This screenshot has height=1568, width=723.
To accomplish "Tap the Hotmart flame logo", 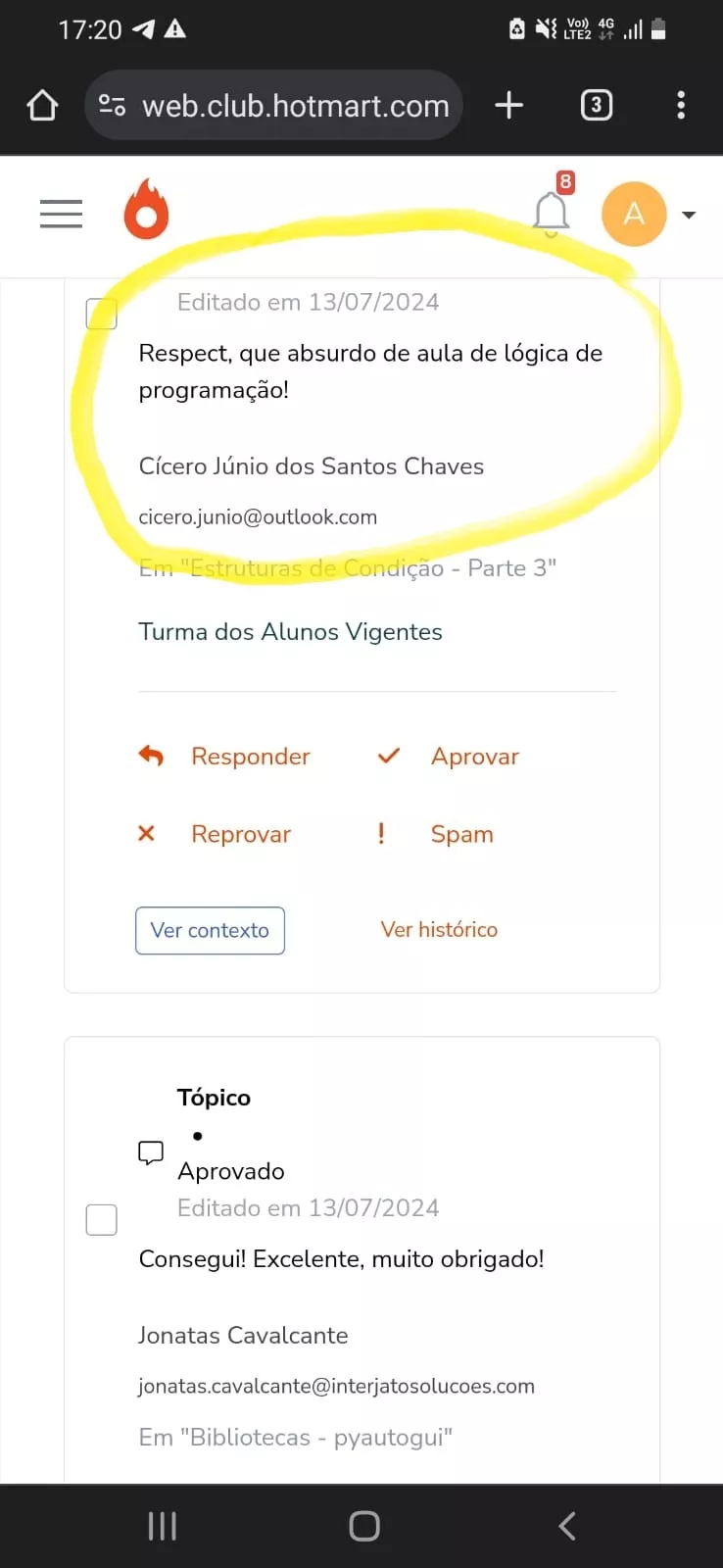I will pyautogui.click(x=146, y=210).
